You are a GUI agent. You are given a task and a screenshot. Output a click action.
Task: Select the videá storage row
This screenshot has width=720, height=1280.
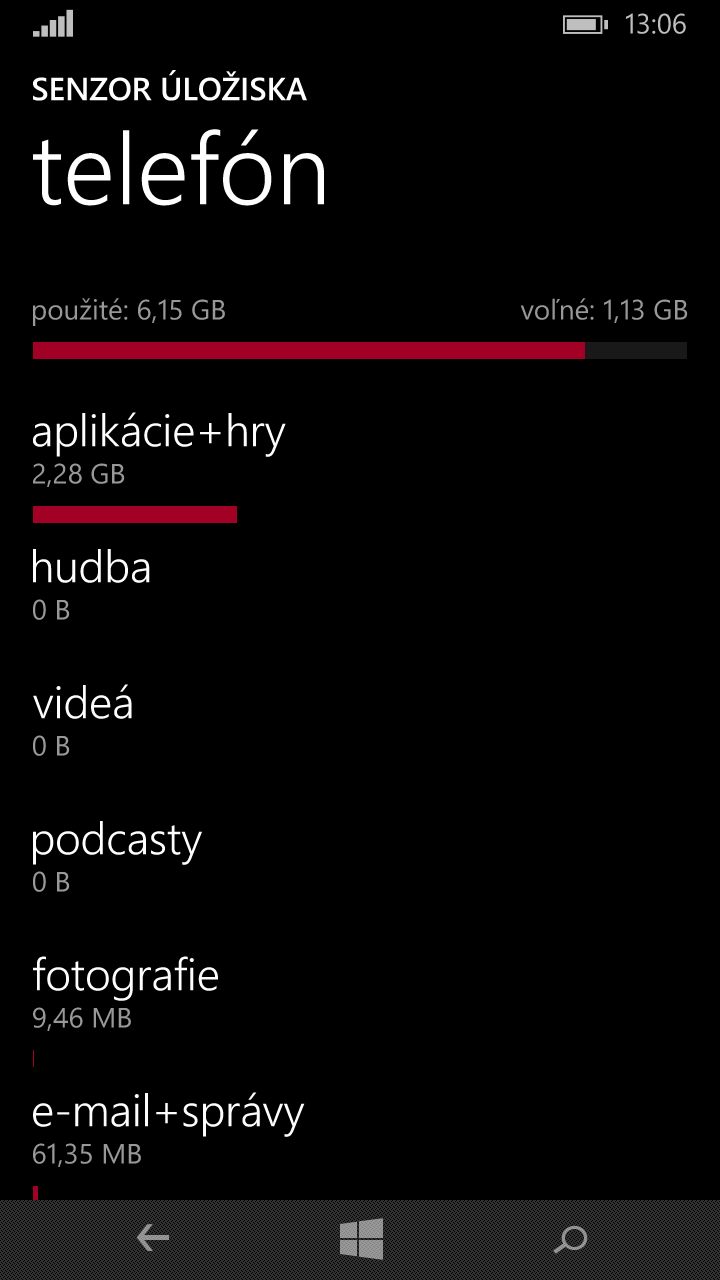pos(360,720)
